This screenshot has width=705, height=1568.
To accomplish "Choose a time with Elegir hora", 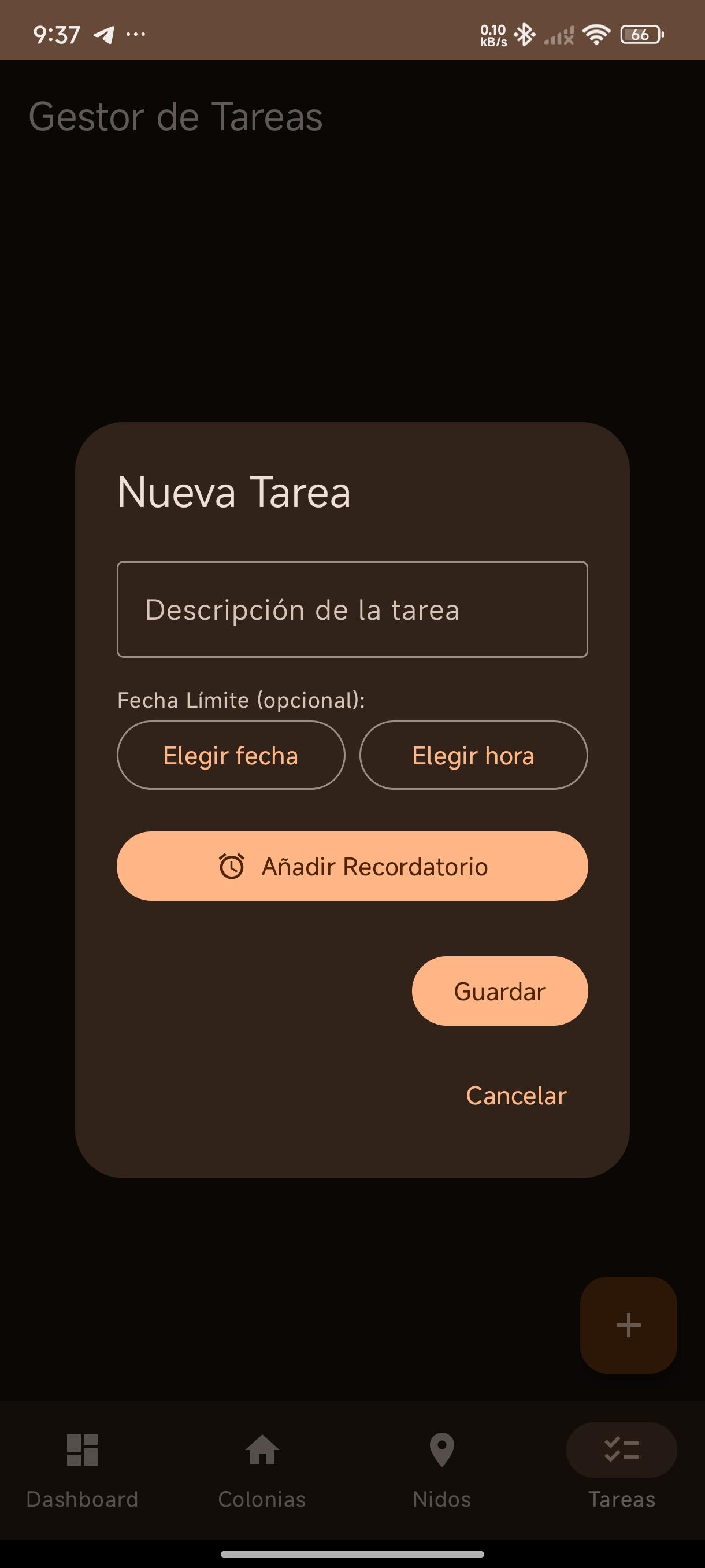I will [x=473, y=756].
